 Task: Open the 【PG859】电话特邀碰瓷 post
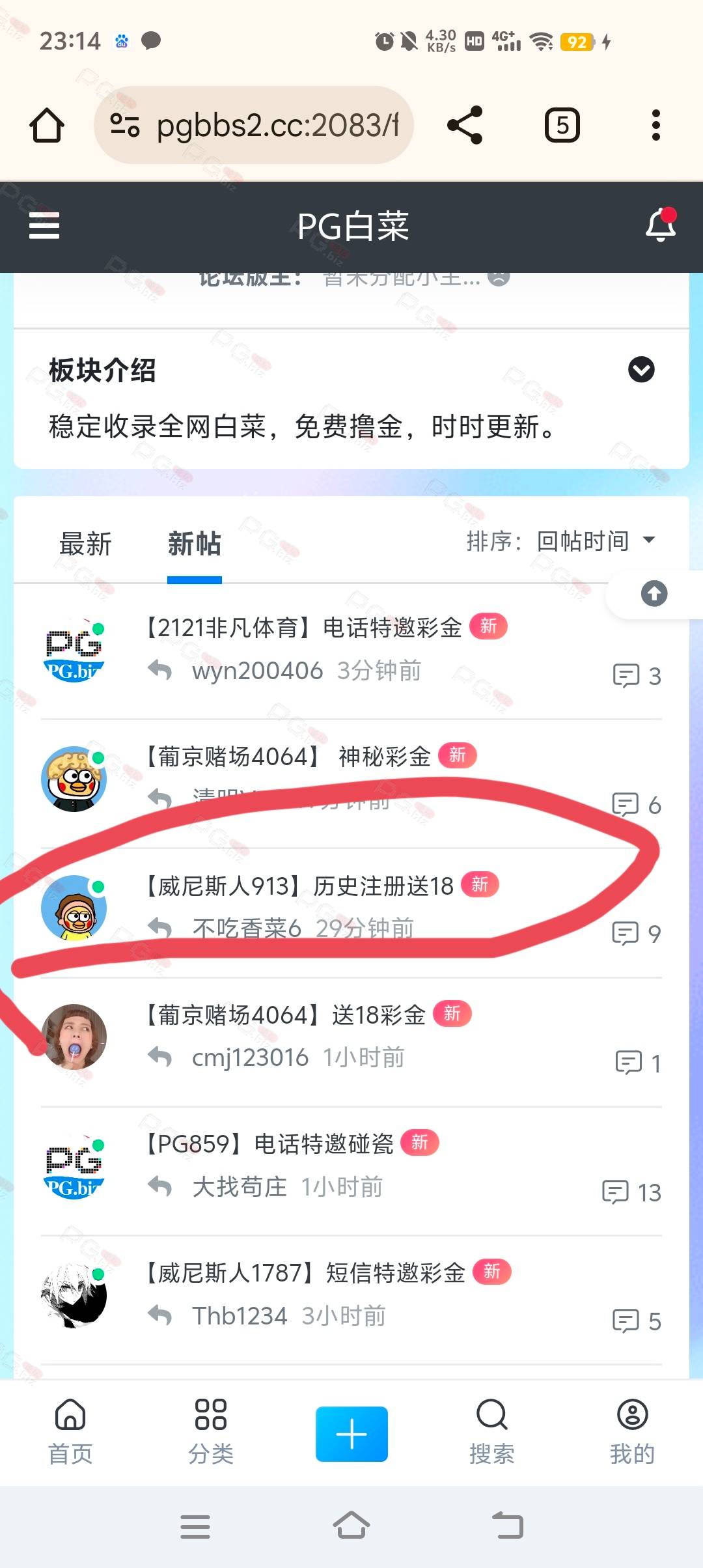click(268, 1144)
